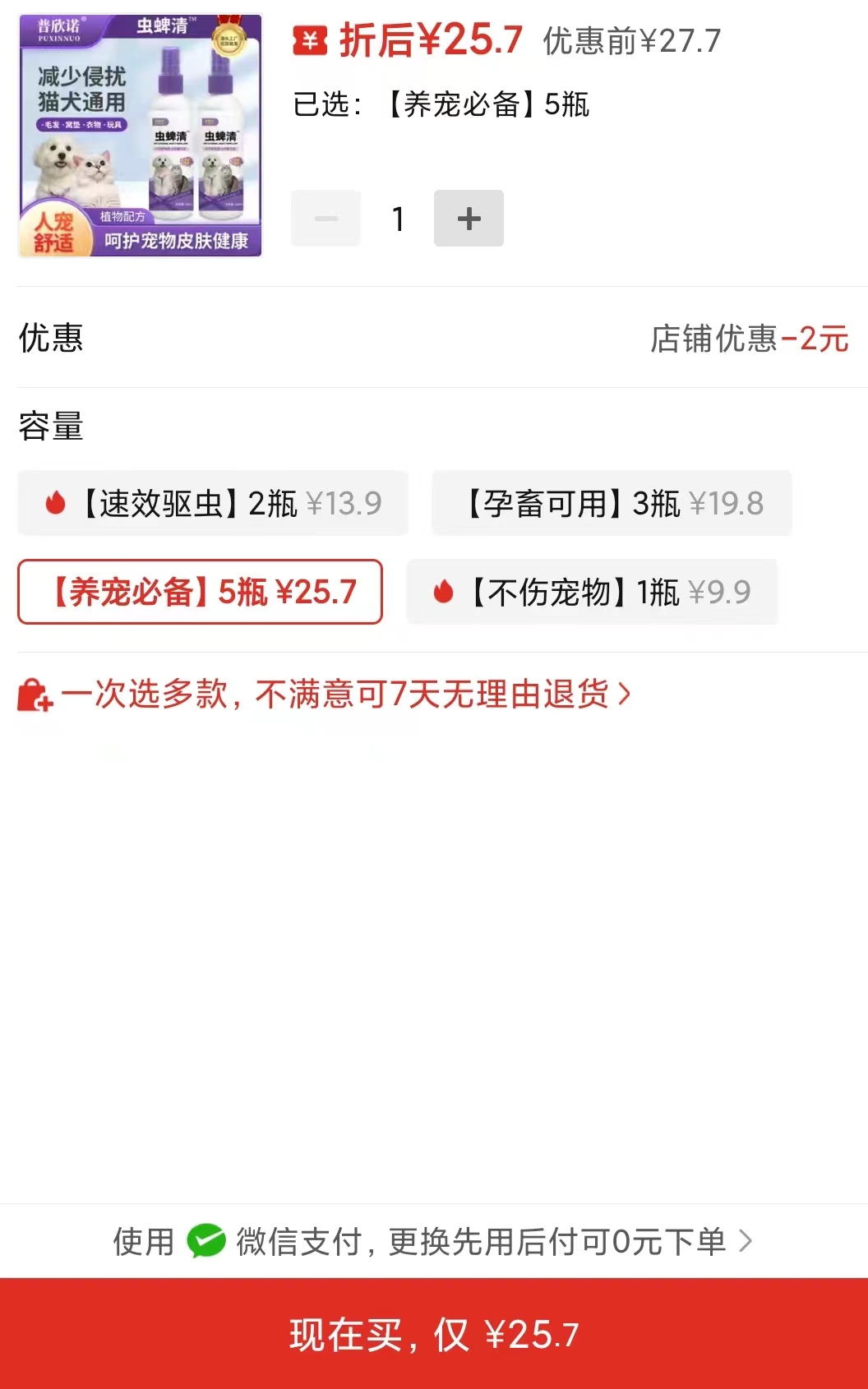This screenshot has height=1389, width=868.
Task: Increase quantity with the plus button
Action: click(x=469, y=219)
